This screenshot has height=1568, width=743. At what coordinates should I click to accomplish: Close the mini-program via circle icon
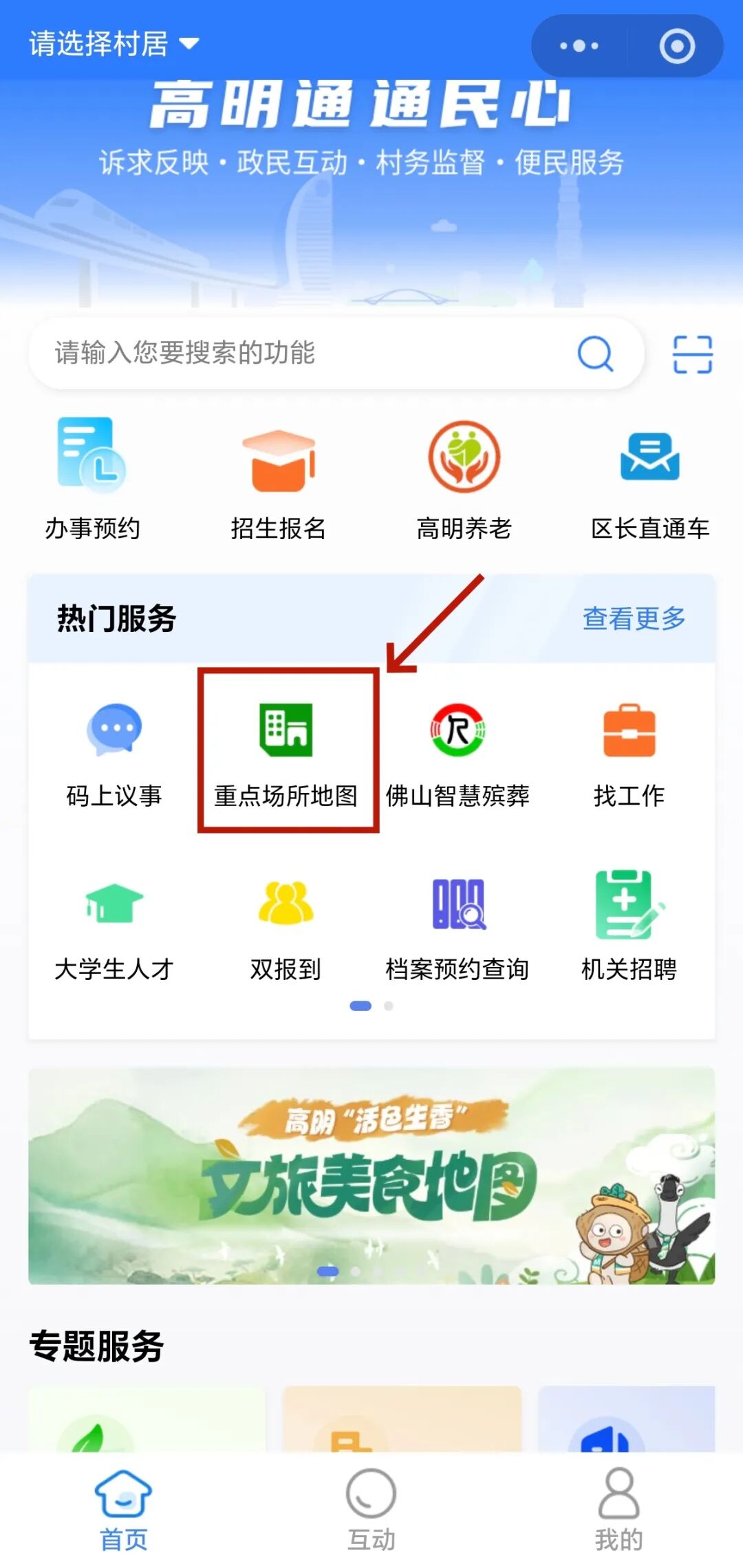pyautogui.click(x=677, y=46)
